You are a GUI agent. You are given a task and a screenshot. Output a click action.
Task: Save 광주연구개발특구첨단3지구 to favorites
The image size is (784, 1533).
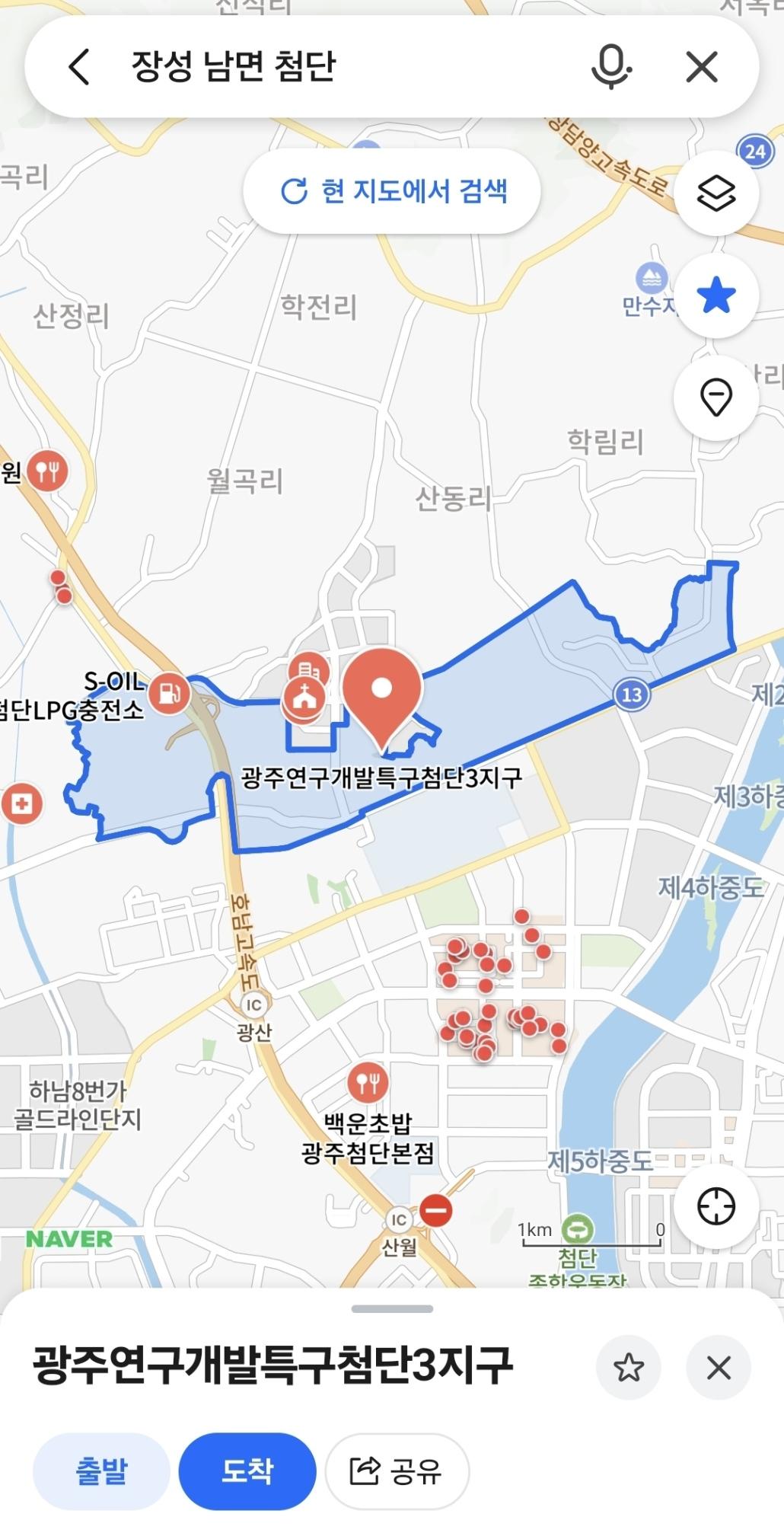[x=628, y=1367]
